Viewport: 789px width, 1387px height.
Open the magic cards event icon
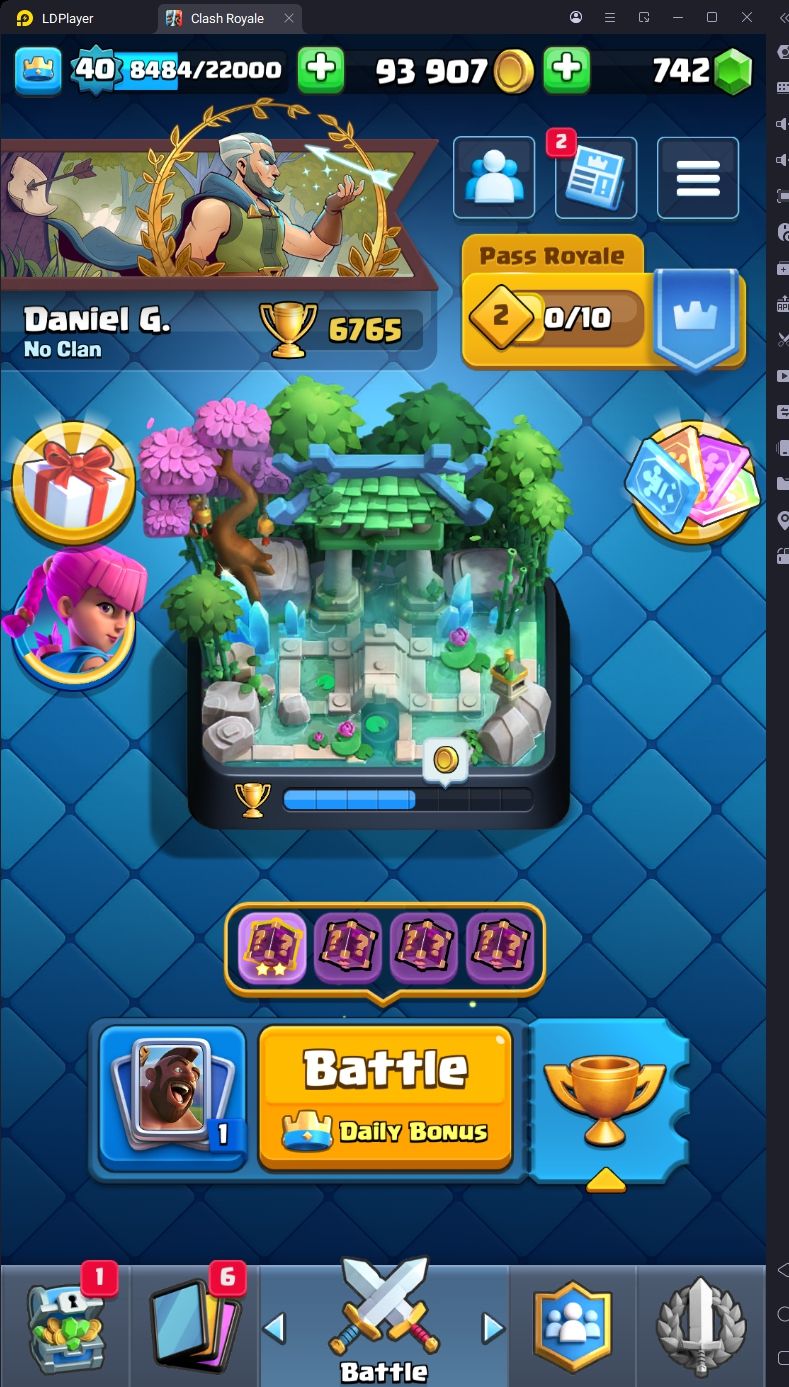point(693,482)
